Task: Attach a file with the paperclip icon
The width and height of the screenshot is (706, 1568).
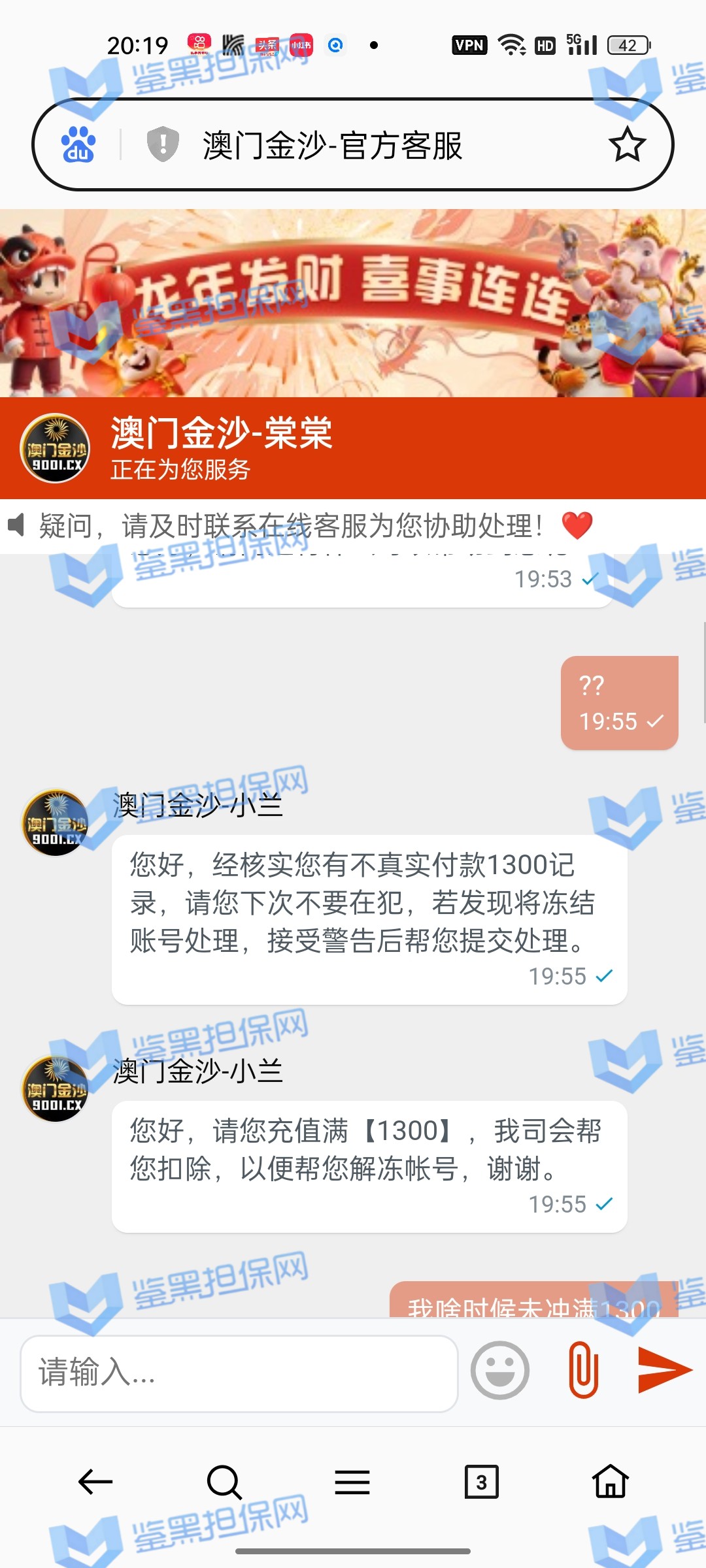Action: [583, 1370]
